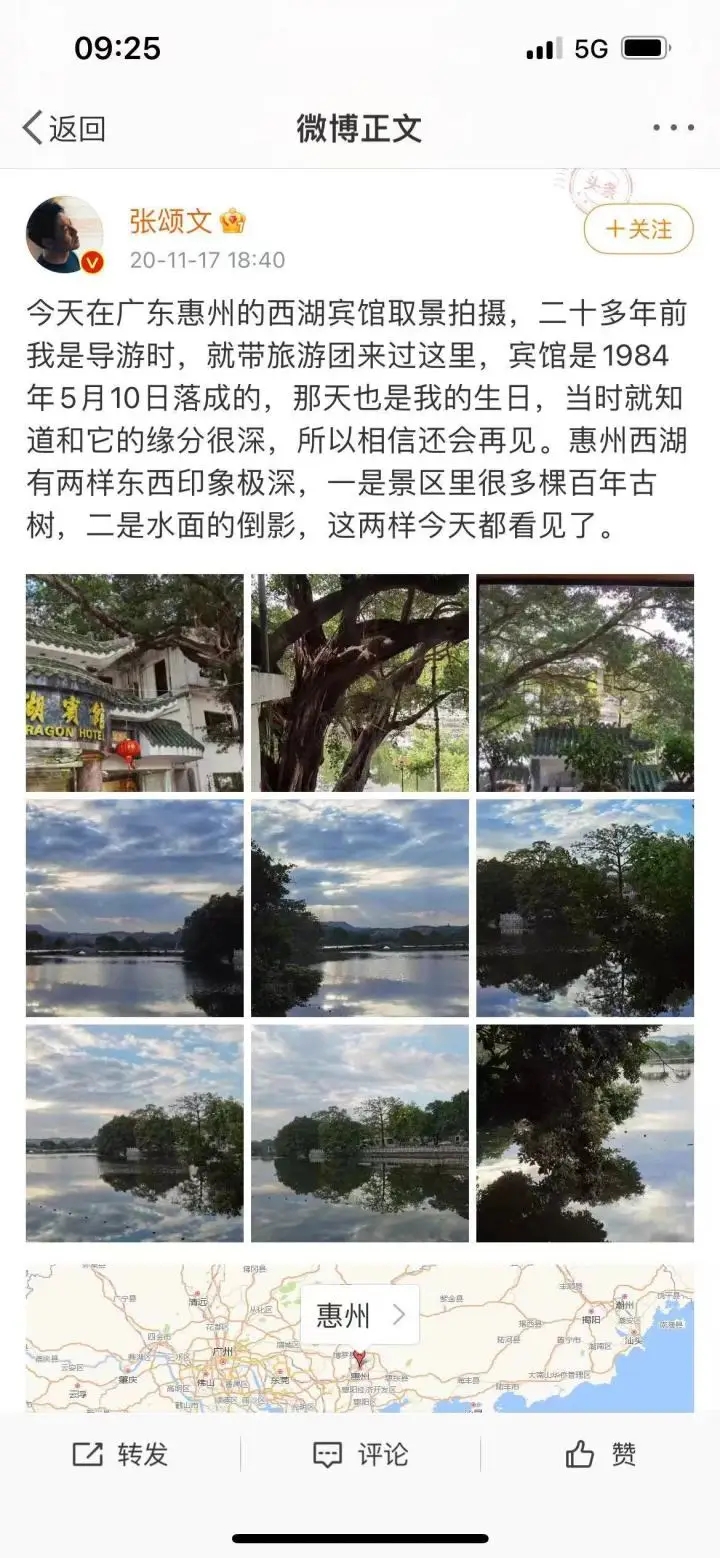Open comments with 评论

click(360, 1454)
